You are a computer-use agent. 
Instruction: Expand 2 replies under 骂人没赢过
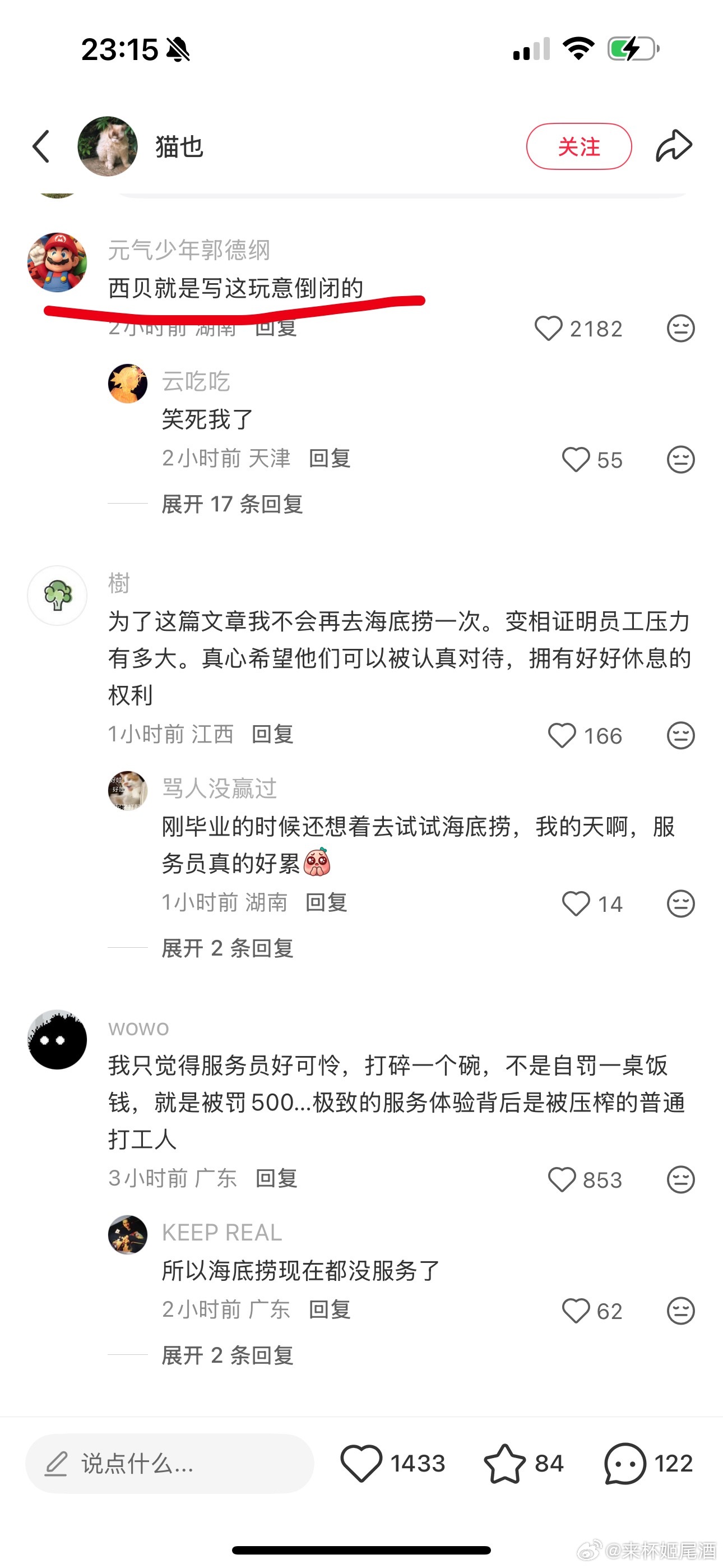pyautogui.click(x=227, y=948)
